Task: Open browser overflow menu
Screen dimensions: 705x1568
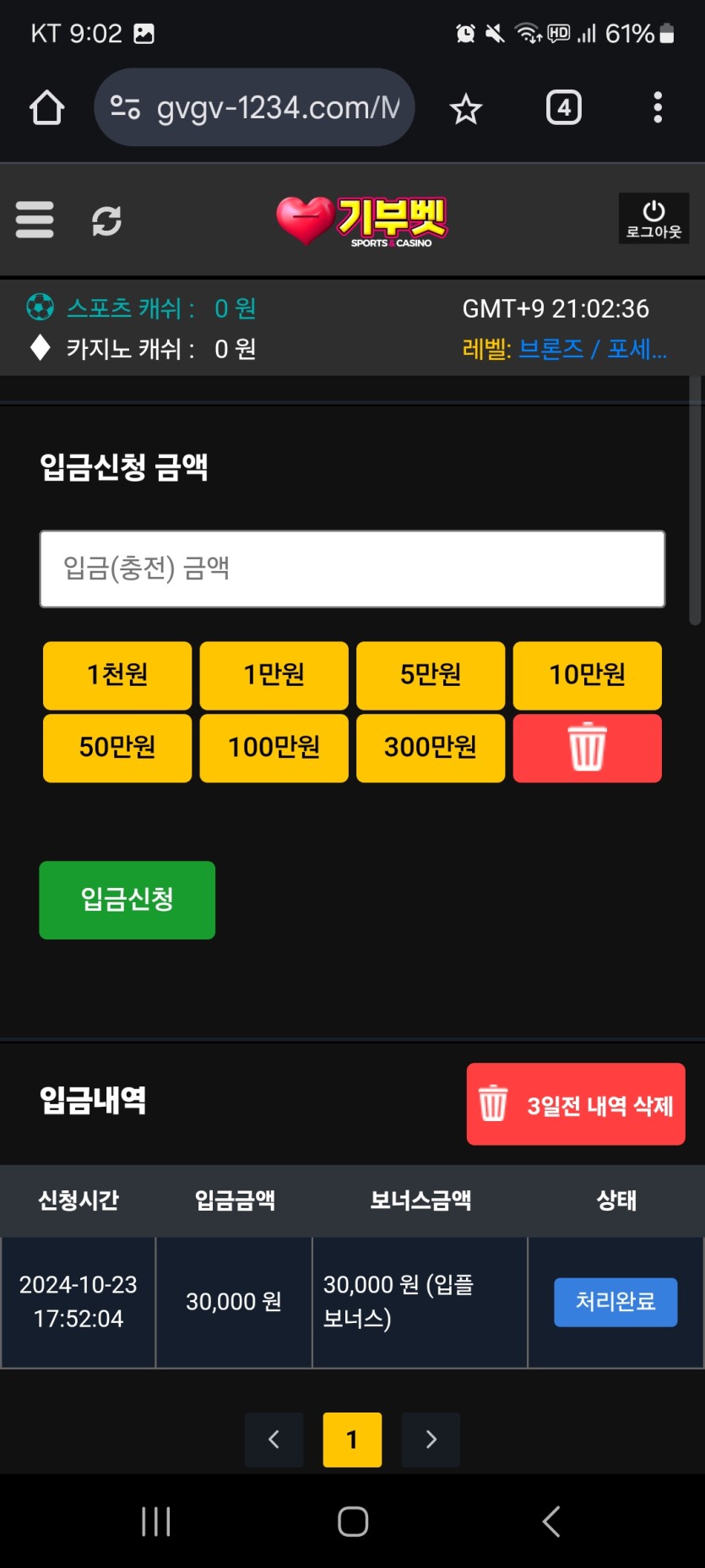Action: (658, 108)
